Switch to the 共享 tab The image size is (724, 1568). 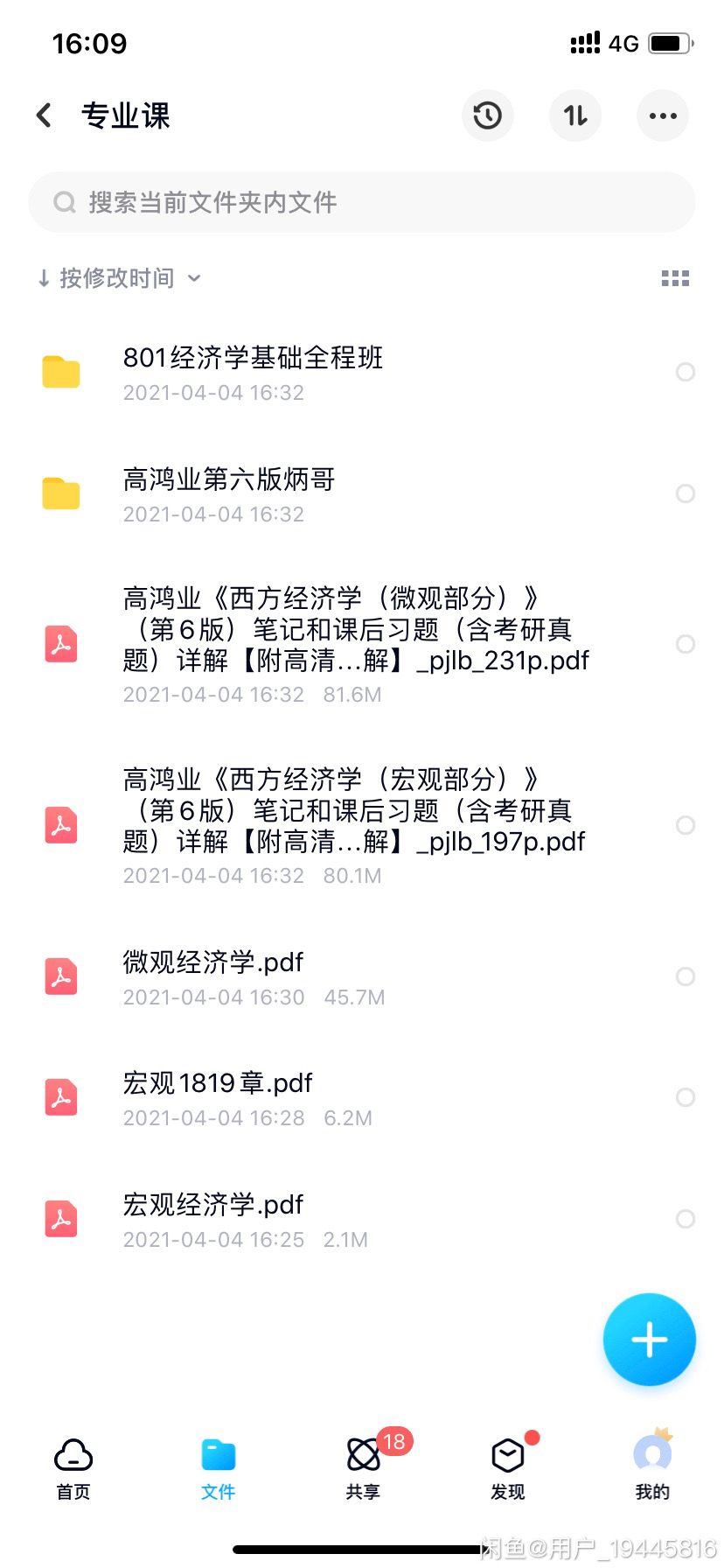coord(363,1469)
